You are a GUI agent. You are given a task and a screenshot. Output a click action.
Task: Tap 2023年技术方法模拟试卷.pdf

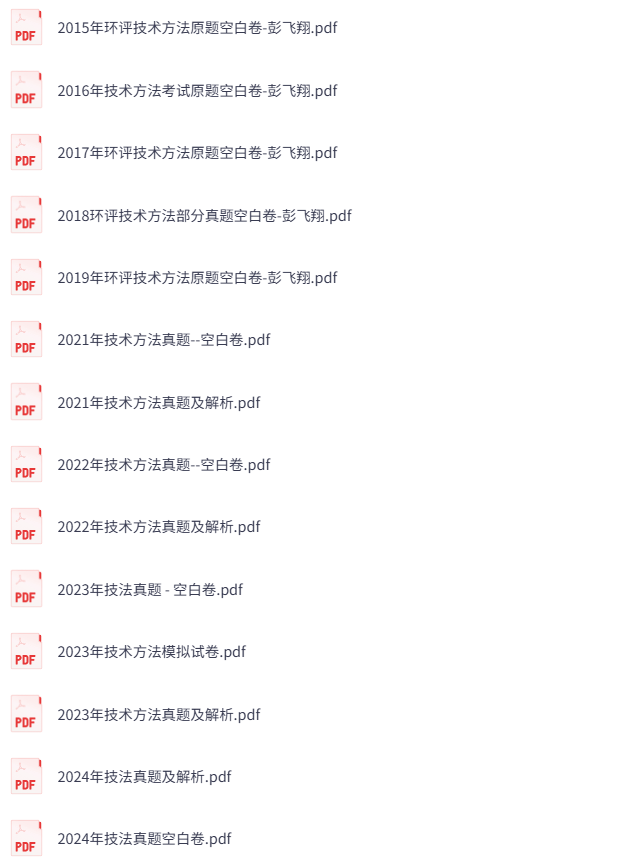click(151, 652)
